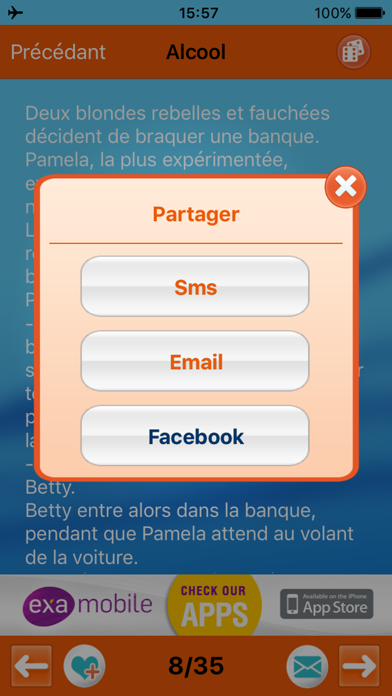Go back with Précédant
Image resolution: width=392 pixels, height=696 pixels.
click(x=58, y=52)
